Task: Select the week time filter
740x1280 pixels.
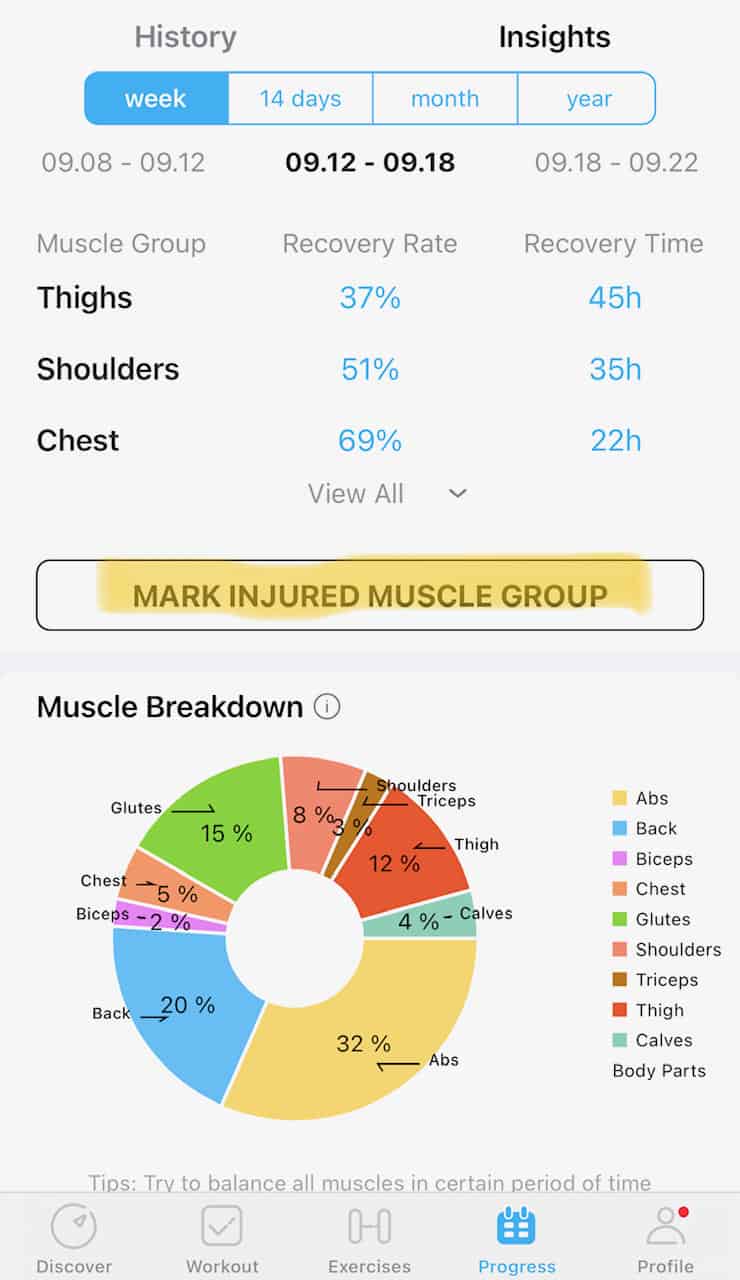Action: [155, 98]
